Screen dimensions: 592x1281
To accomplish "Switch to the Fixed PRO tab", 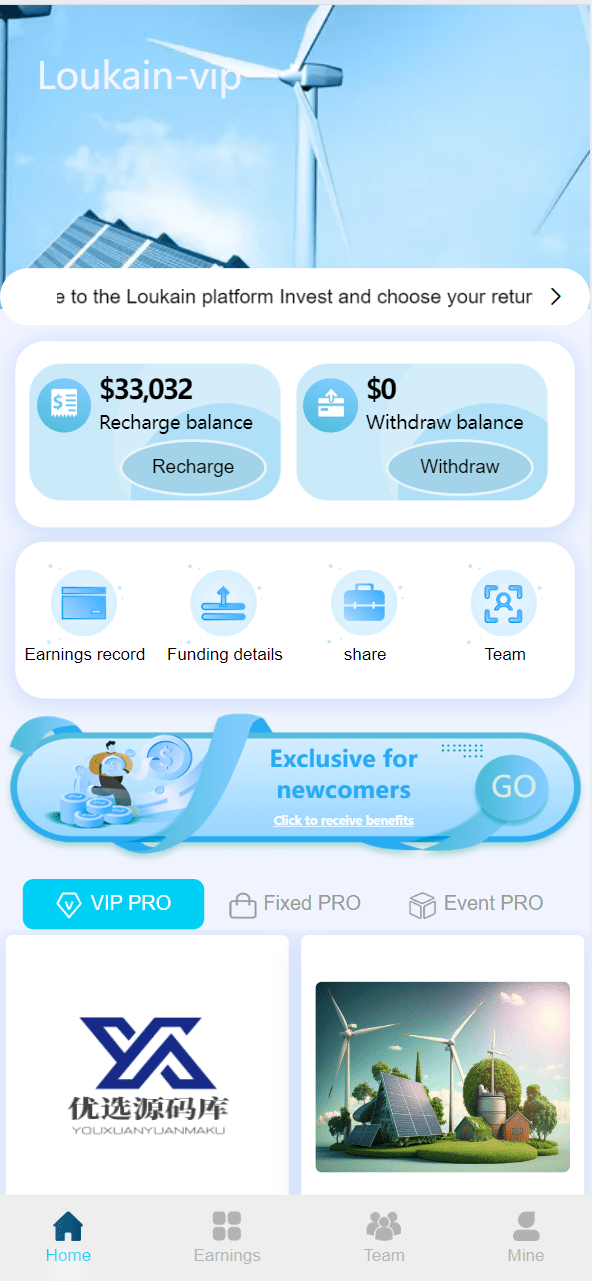I will point(295,904).
